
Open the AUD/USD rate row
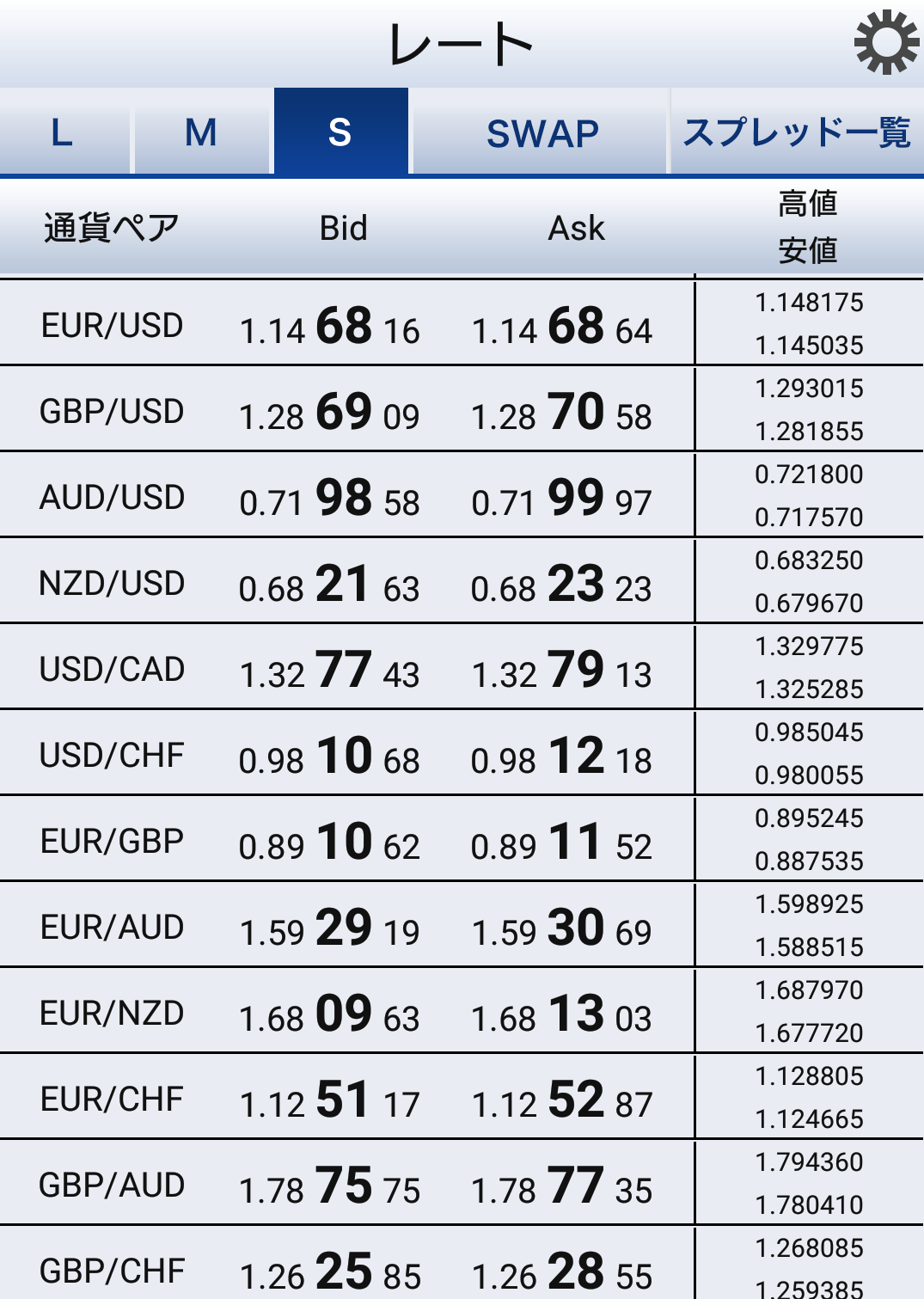[x=113, y=498]
